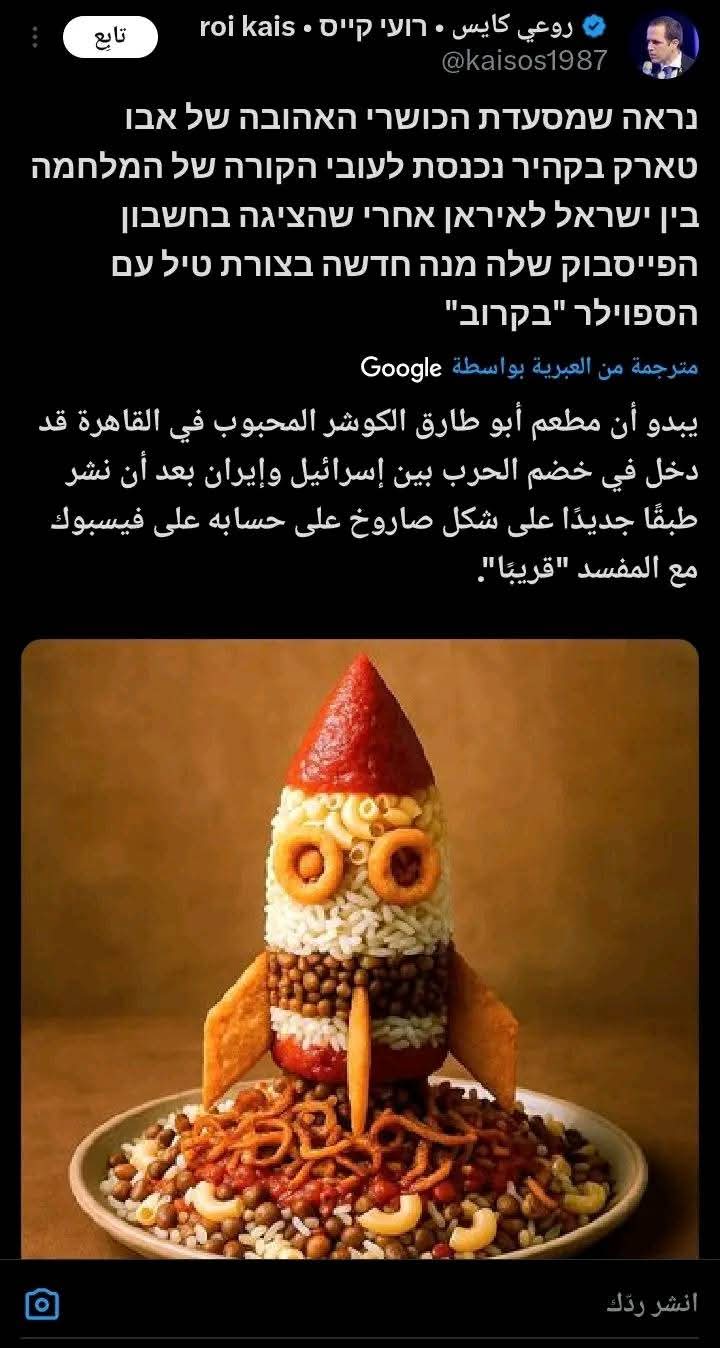Open the @kaisos1987 account name
The image size is (720, 1348).
click(x=524, y=61)
